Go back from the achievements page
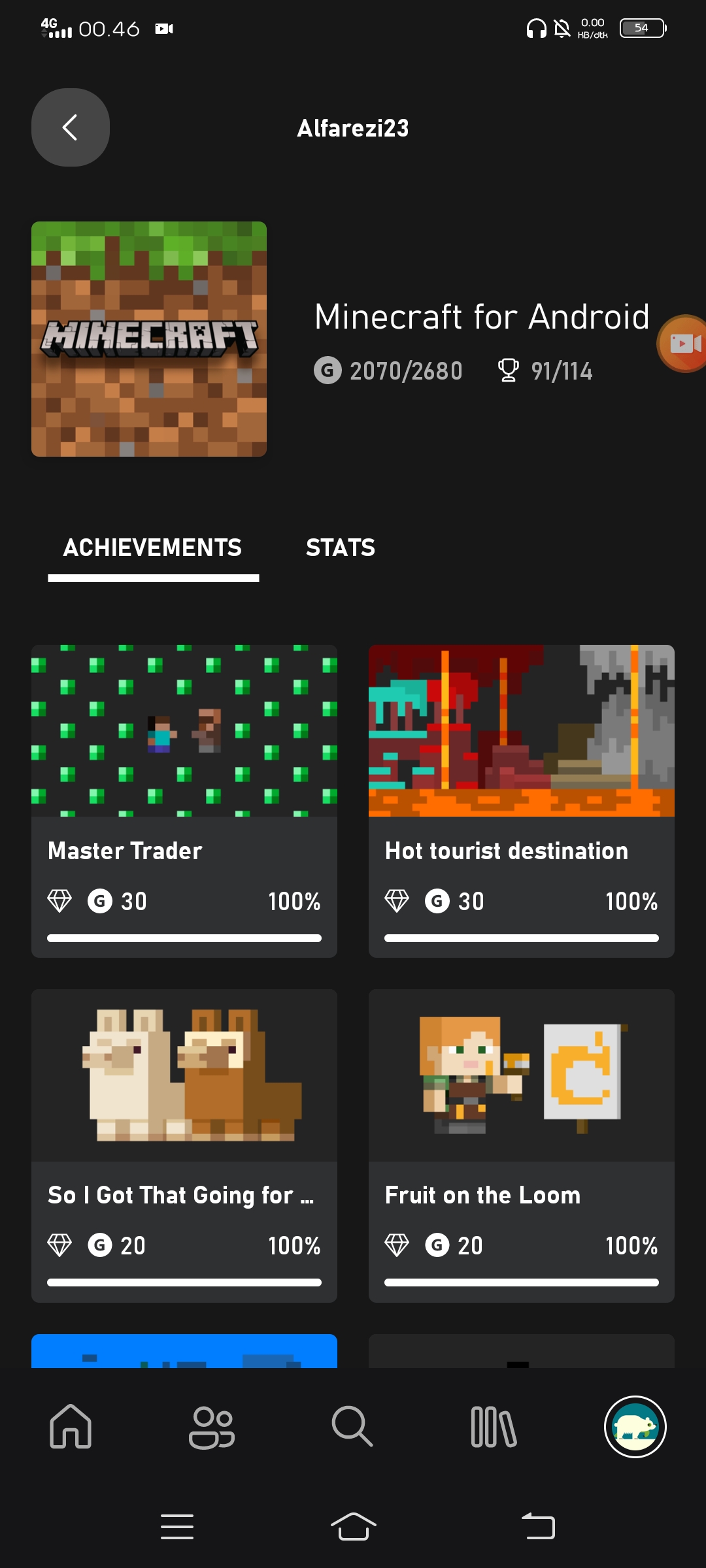This screenshot has width=706, height=1568. tap(71, 127)
